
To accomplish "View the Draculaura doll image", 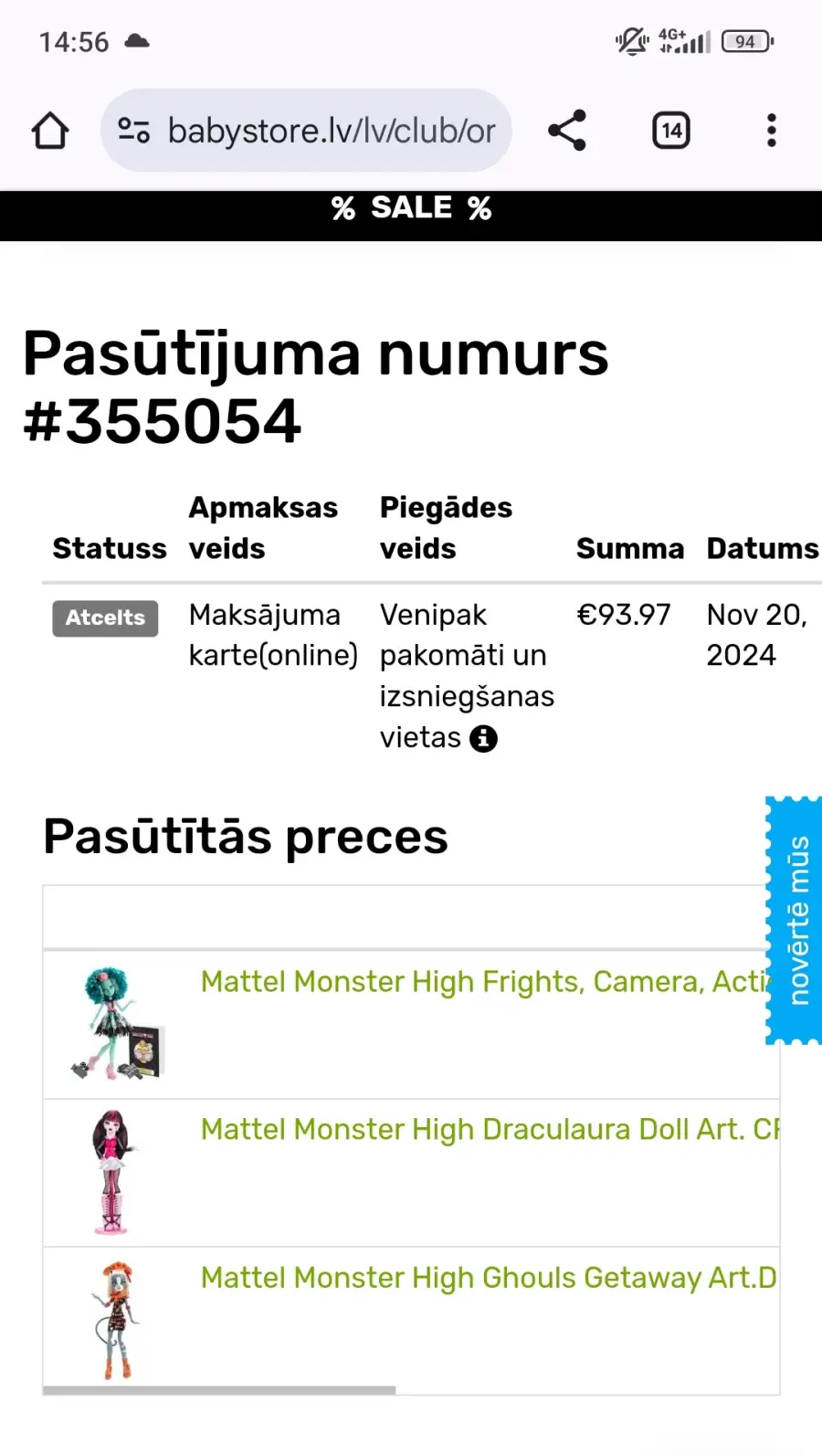I will click(x=113, y=1173).
